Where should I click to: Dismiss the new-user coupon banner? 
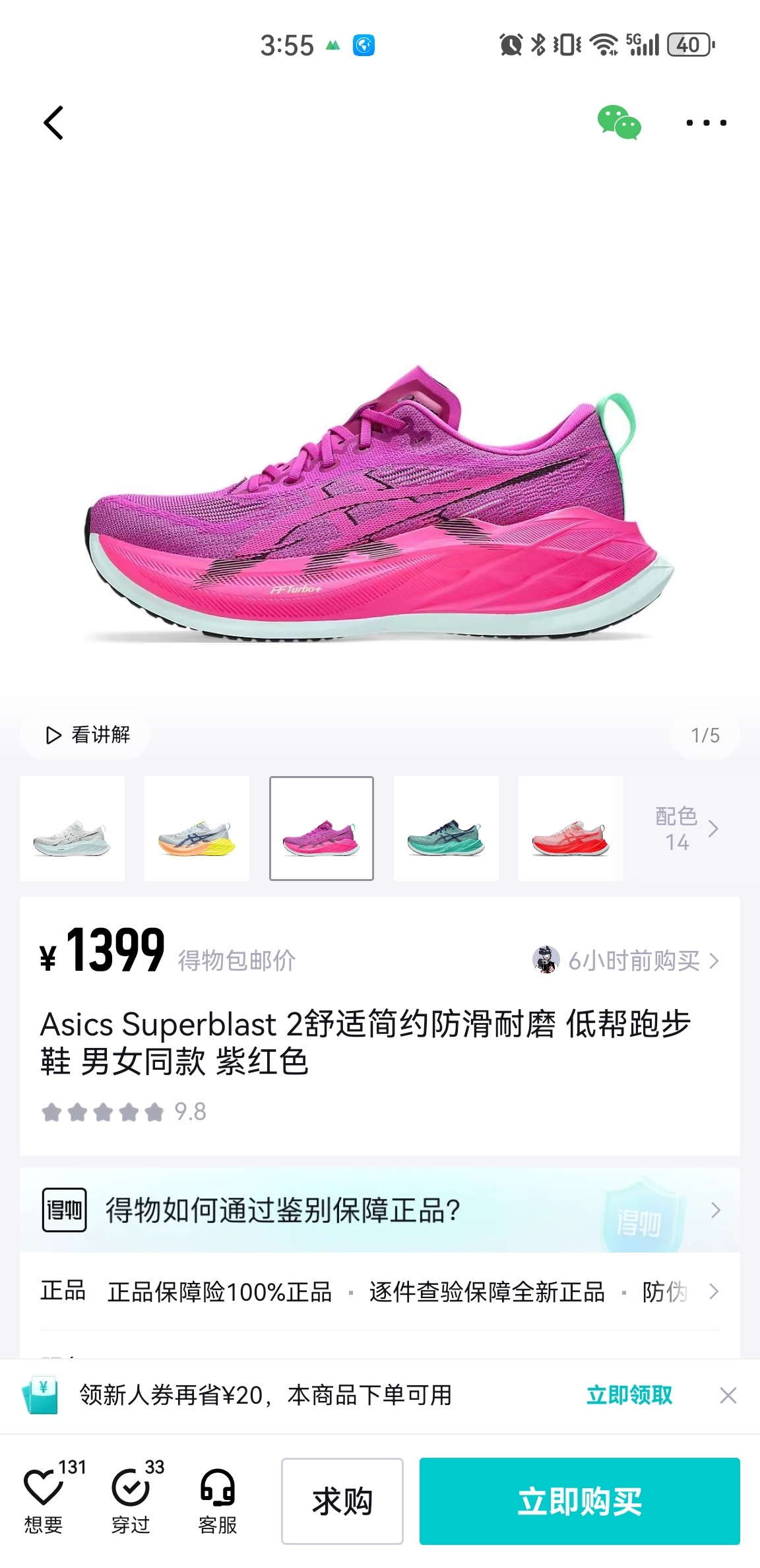pyautogui.click(x=728, y=1395)
